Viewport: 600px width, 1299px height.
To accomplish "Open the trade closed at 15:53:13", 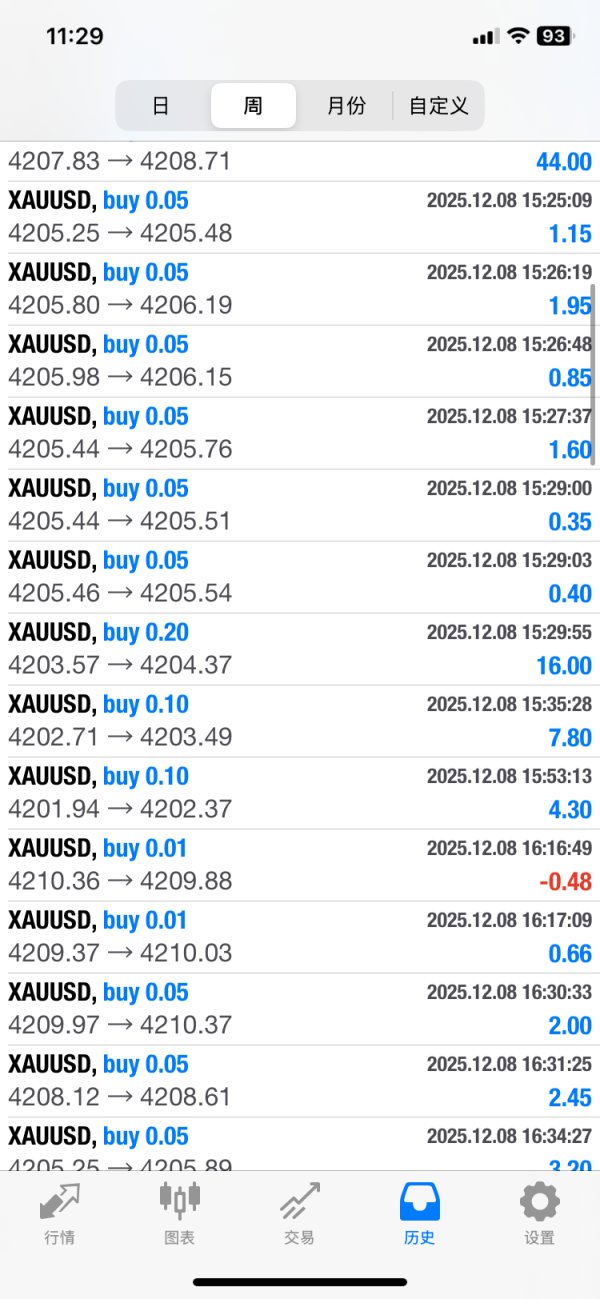I will [x=300, y=793].
